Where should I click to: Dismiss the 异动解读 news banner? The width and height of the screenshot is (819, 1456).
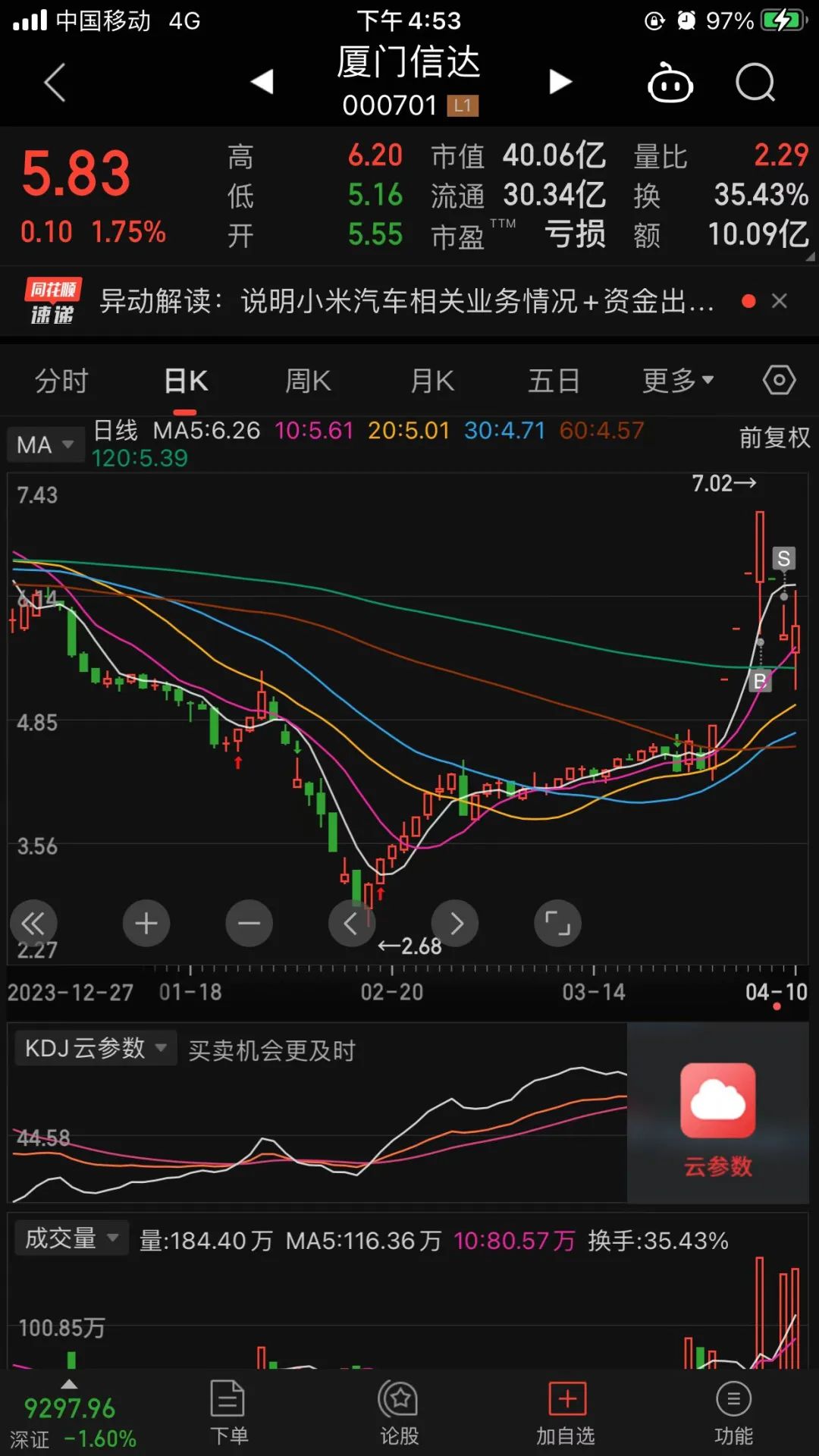click(779, 301)
